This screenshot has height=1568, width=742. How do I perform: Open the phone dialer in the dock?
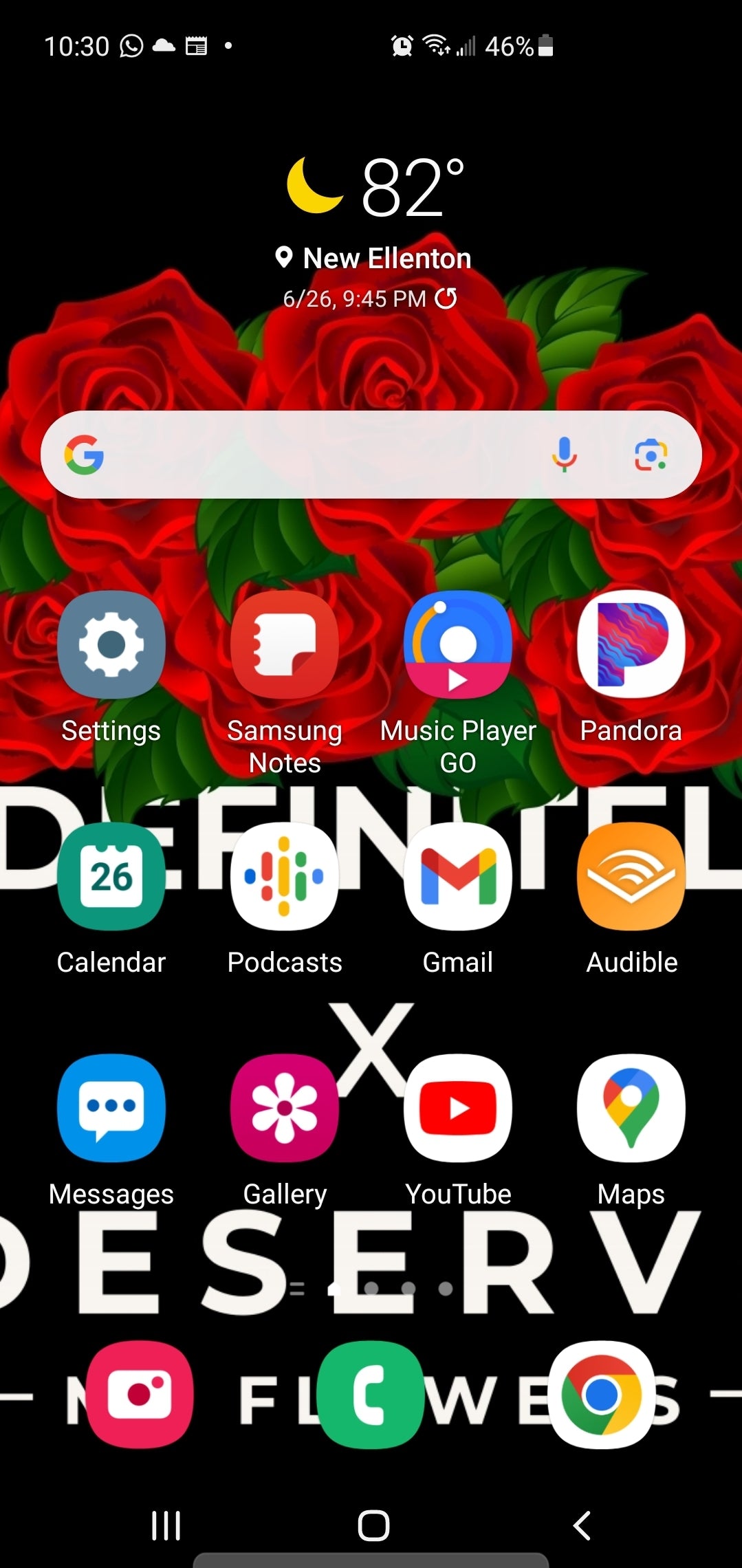(x=371, y=1395)
